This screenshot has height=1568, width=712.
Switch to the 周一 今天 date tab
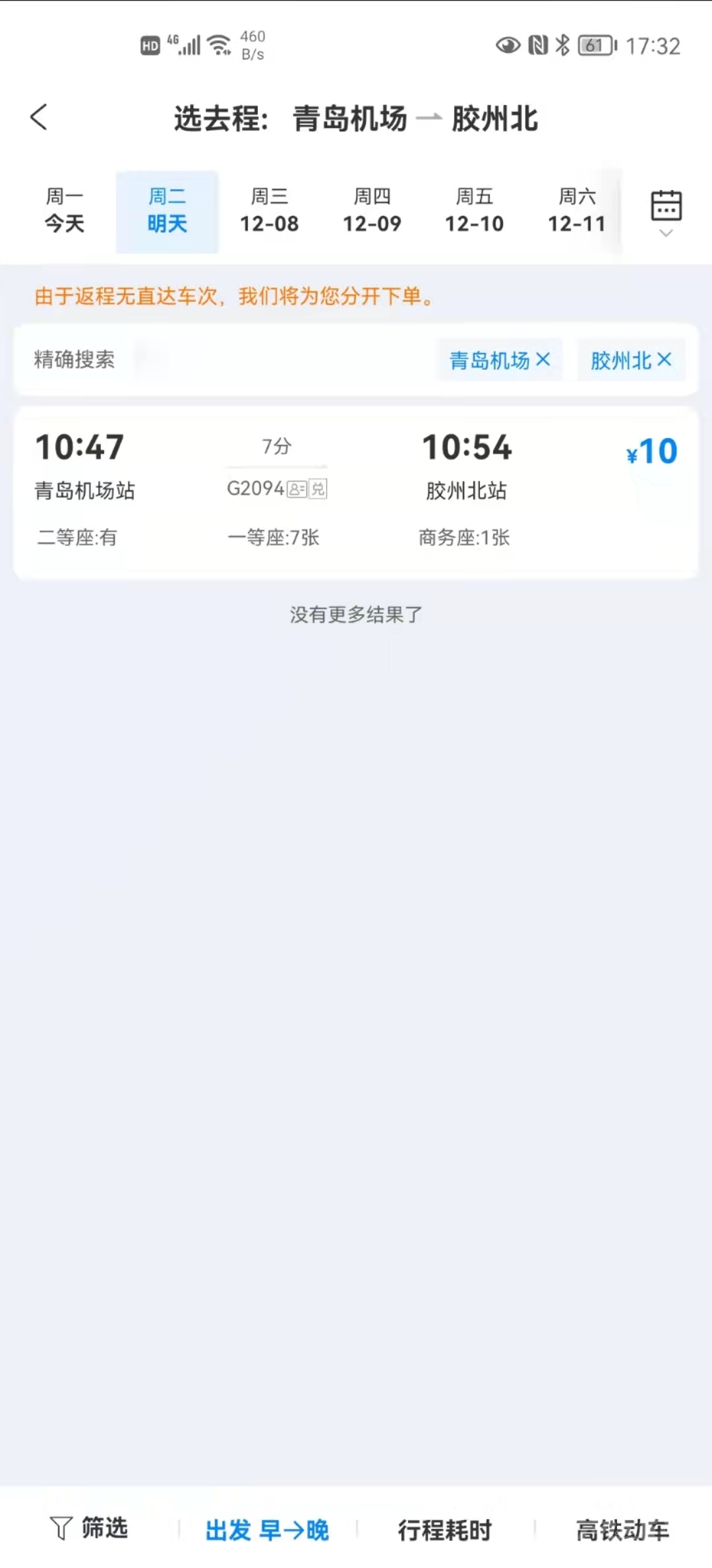click(64, 210)
